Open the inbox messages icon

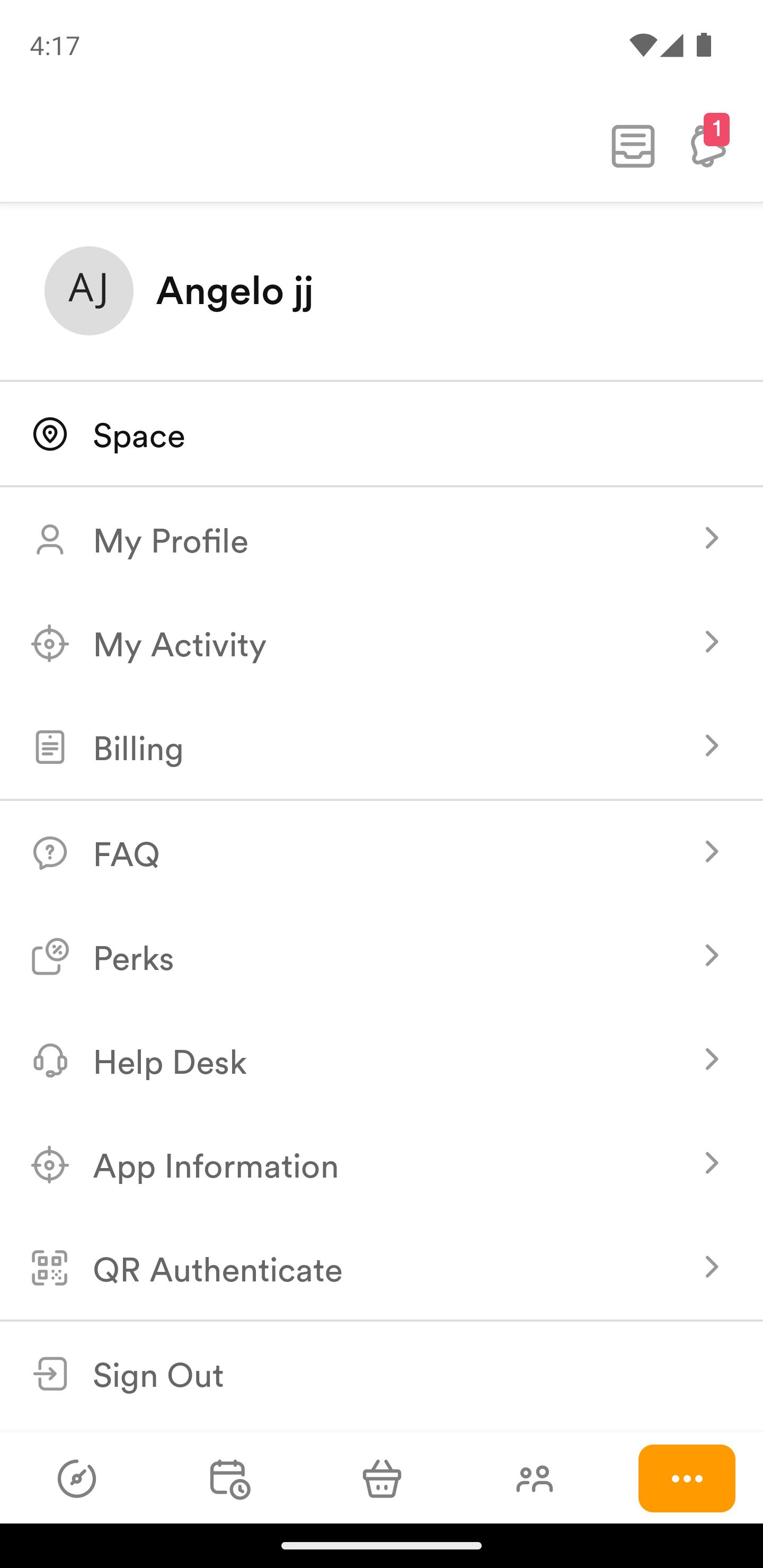tap(633, 146)
